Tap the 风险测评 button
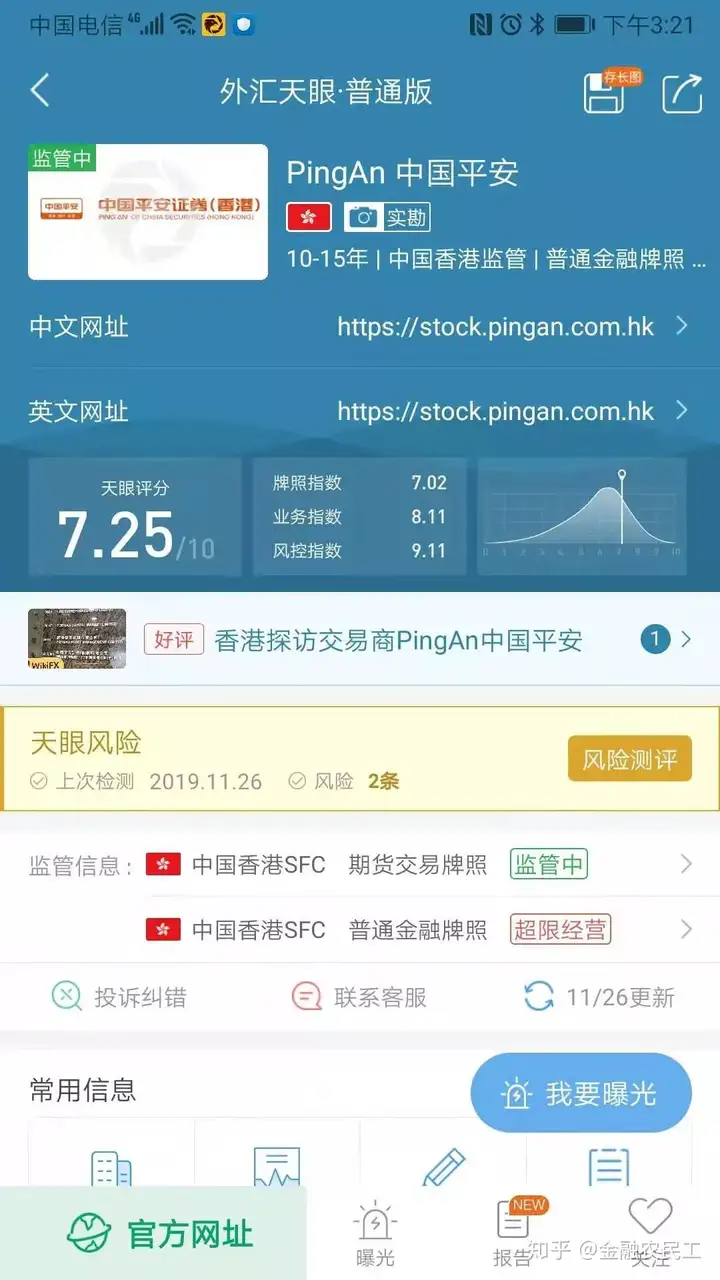Viewport: 720px width, 1280px height. click(629, 759)
